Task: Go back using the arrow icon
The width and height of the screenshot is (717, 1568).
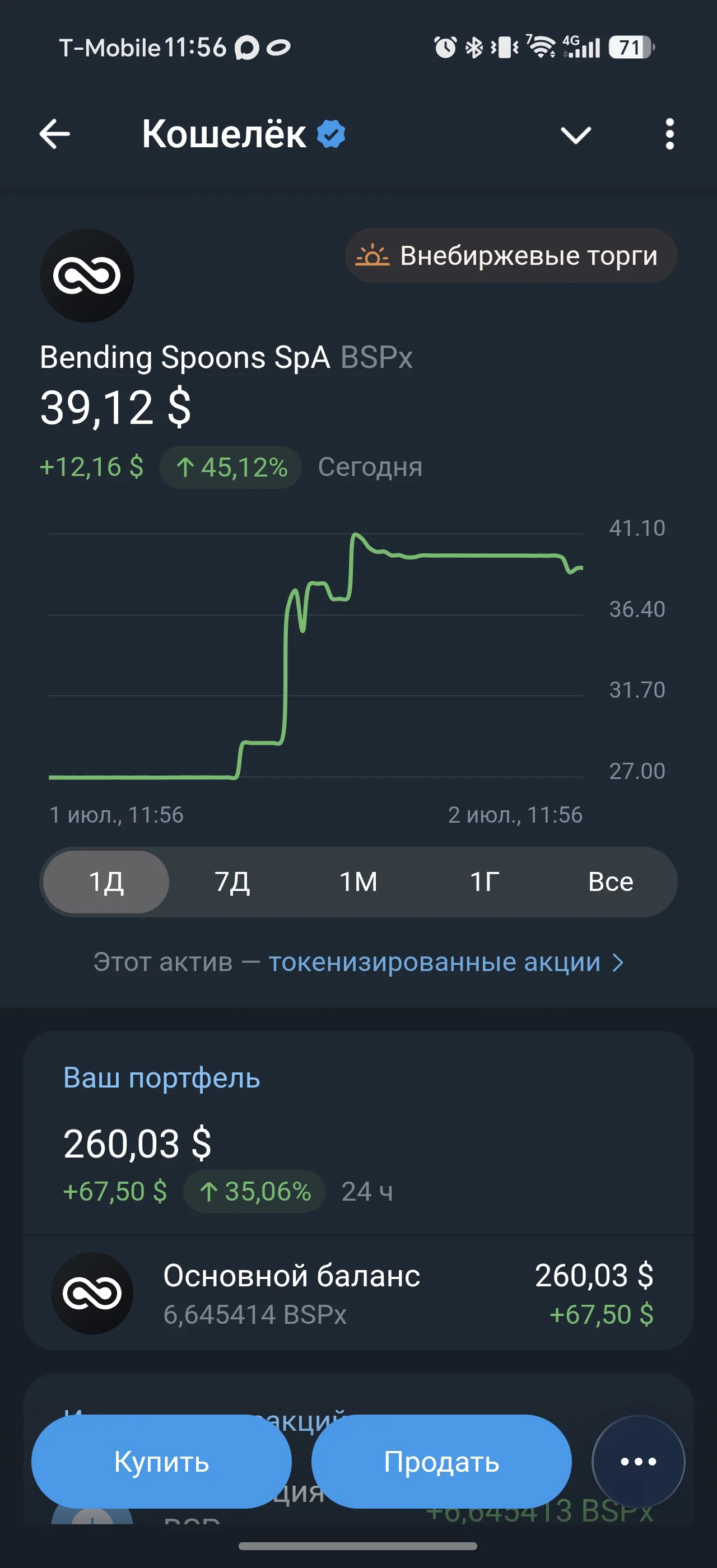Action: pos(55,134)
